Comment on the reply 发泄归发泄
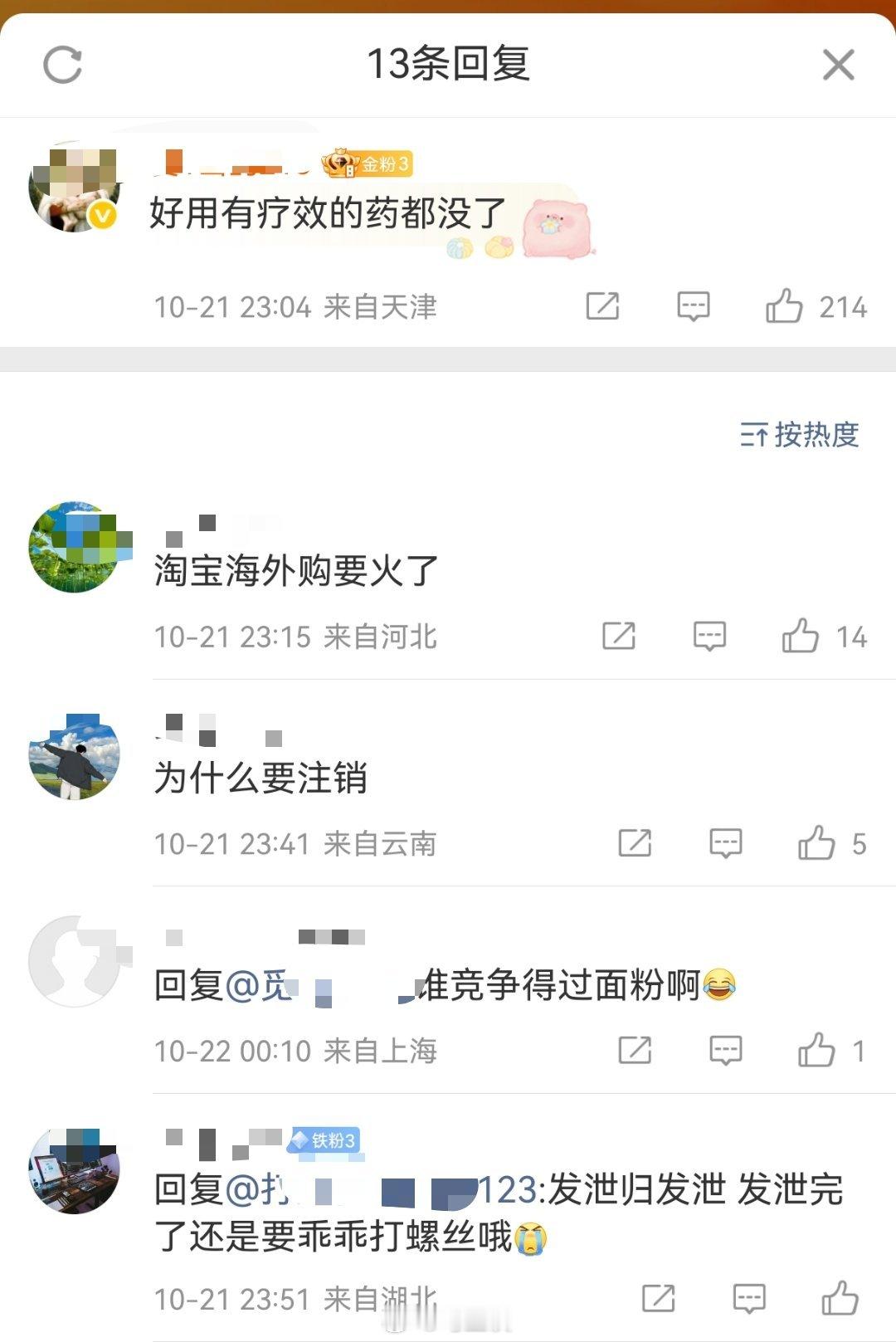Image resolution: width=896 pixels, height=1342 pixels. (748, 1298)
